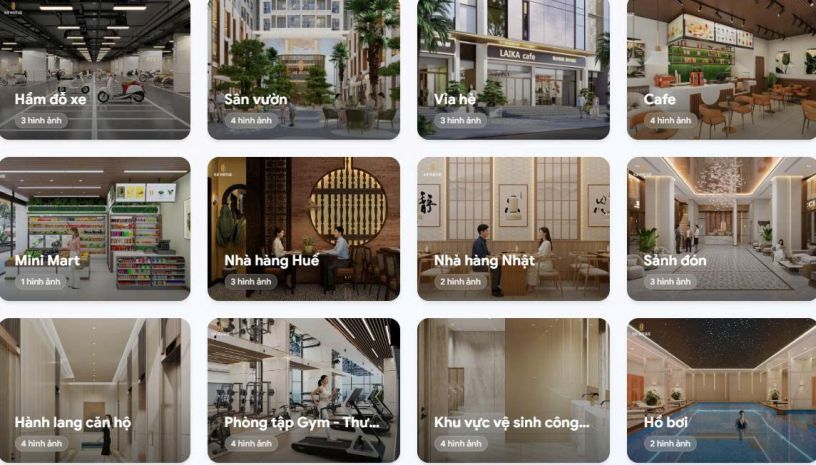Screen dimensions: 816x465
Task: Open the Hầm đỗ xe photo album
Action: pos(94,69)
